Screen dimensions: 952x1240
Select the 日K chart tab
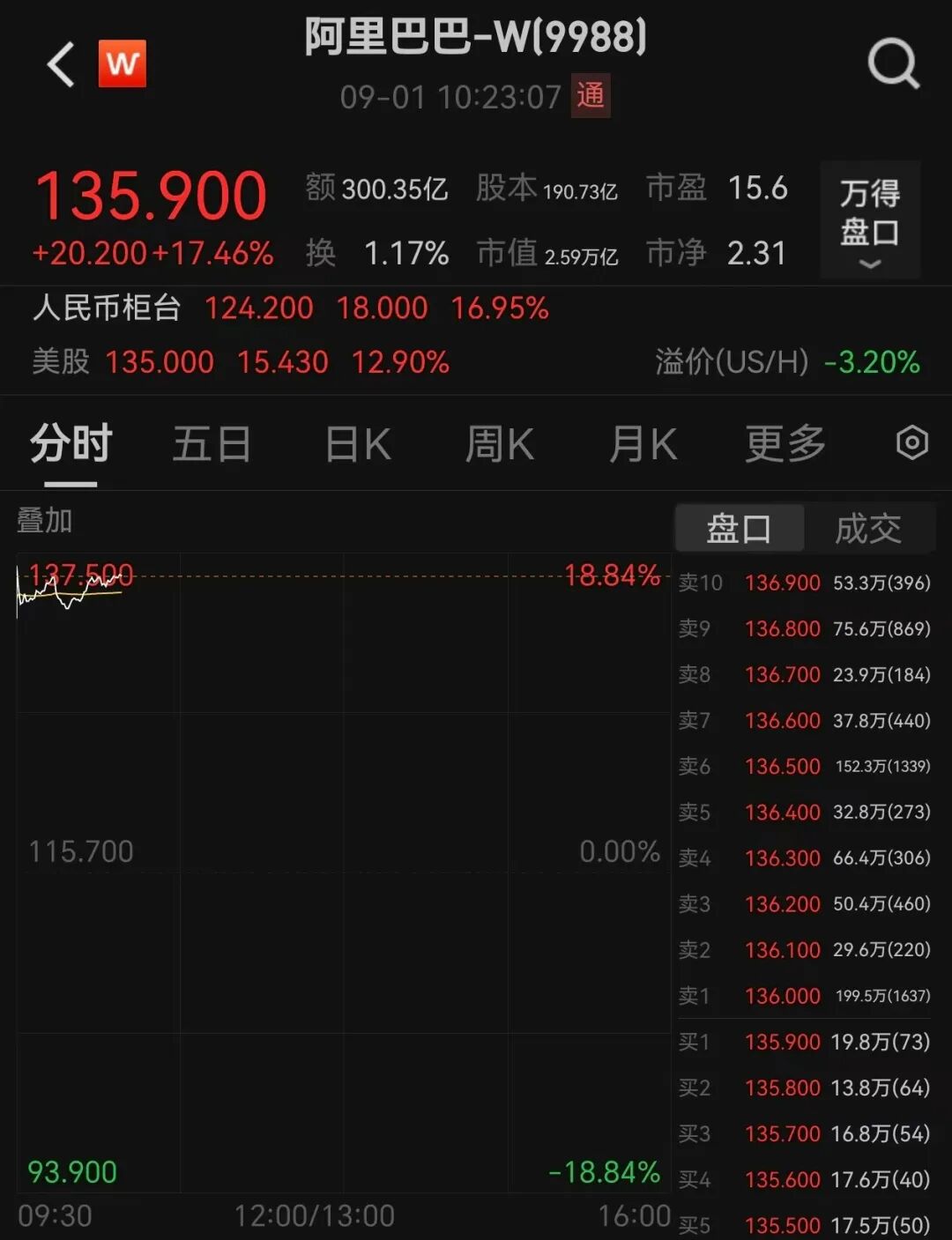pos(358,443)
